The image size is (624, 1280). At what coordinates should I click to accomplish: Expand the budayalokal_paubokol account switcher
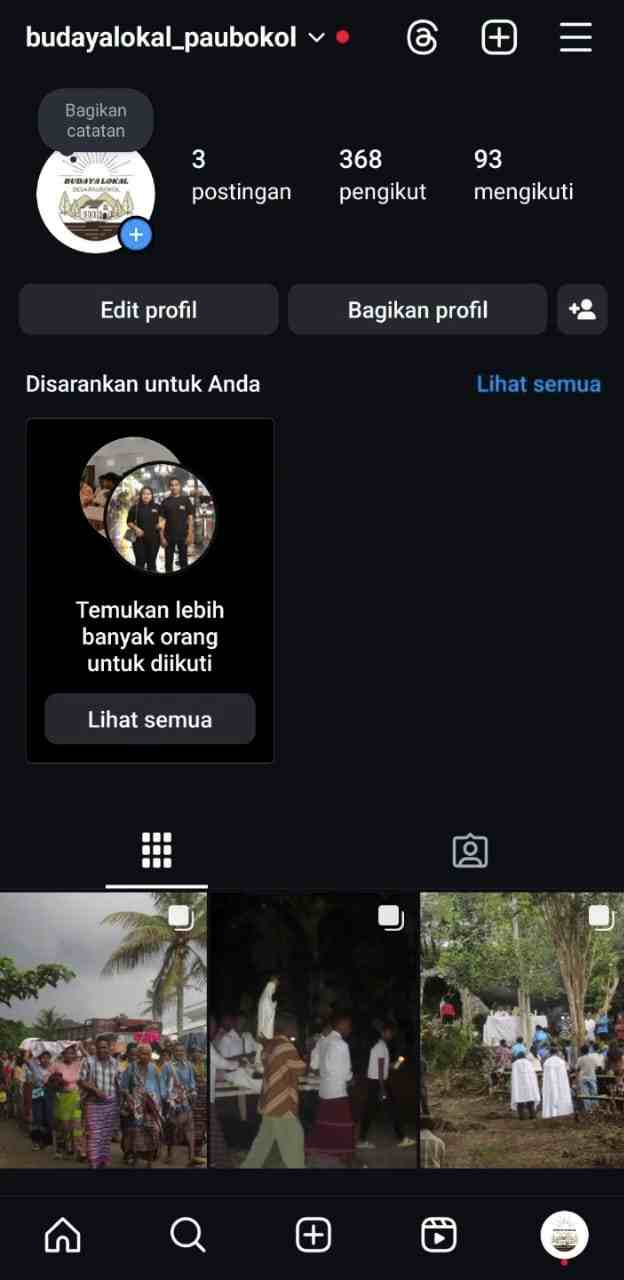(x=175, y=38)
